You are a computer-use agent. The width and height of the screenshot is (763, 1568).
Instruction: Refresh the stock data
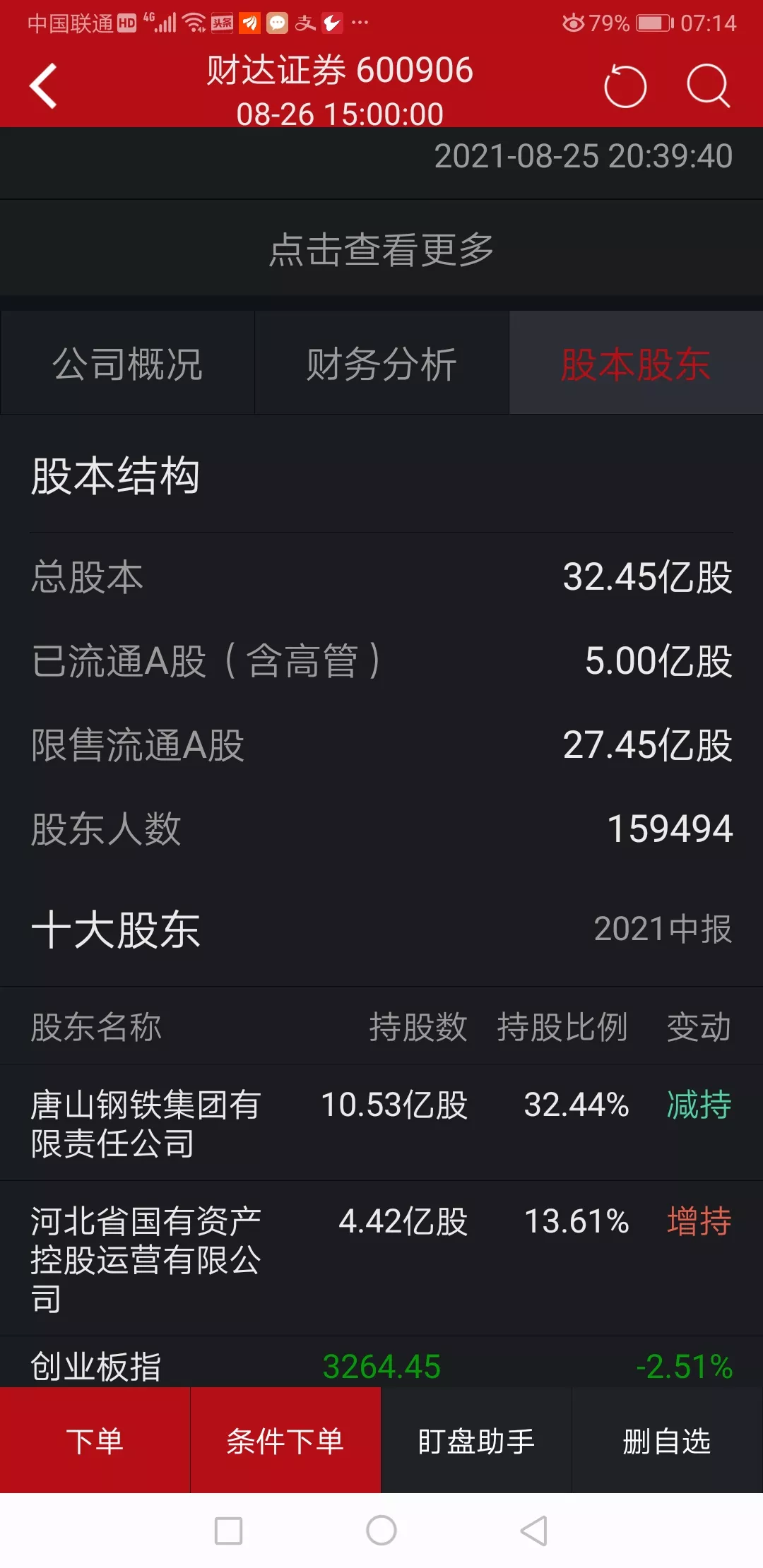point(625,86)
